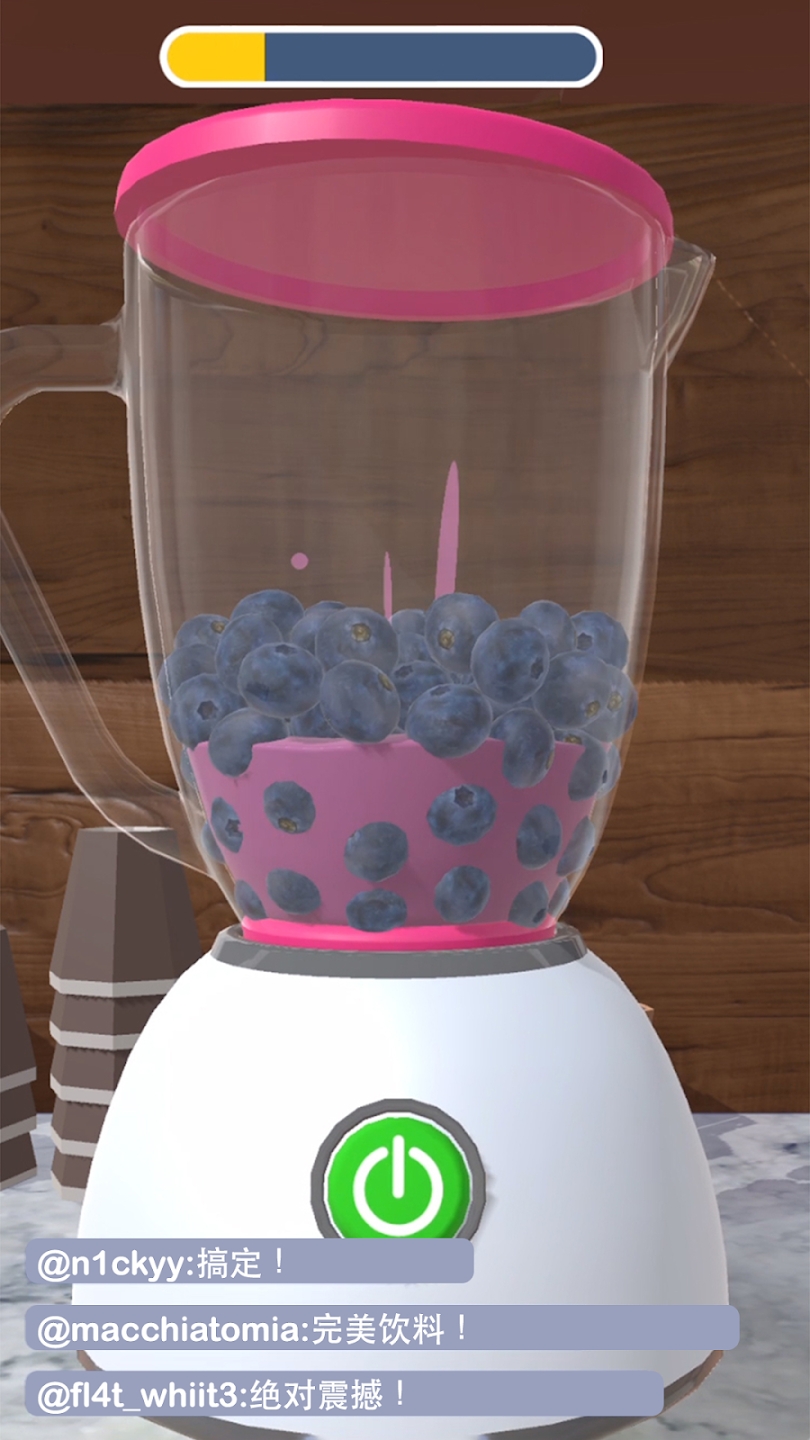Screen dimensions: 810x1440
Task: Tap the green power button on the blender
Action: click(x=398, y=1183)
